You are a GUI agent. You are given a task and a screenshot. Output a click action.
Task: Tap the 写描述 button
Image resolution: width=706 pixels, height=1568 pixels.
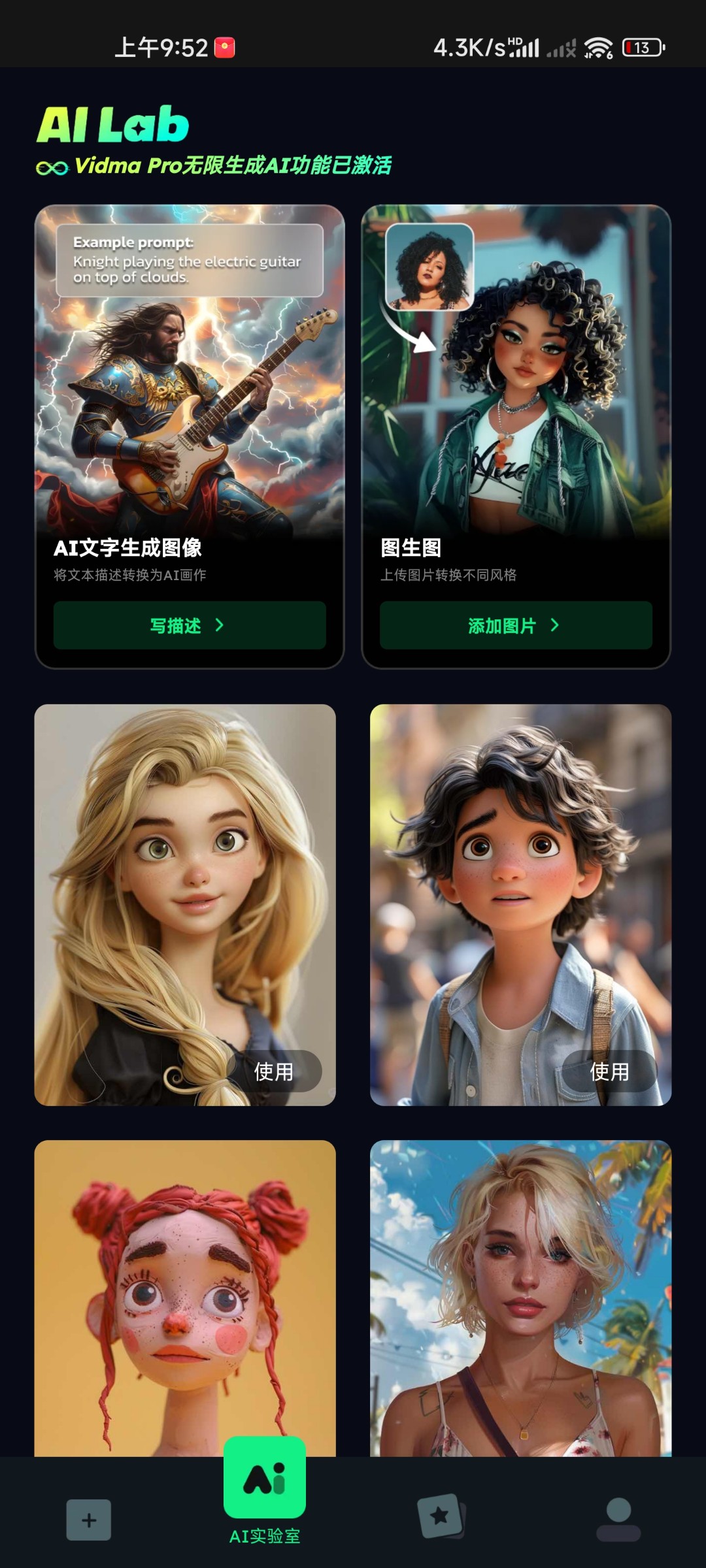[189, 625]
